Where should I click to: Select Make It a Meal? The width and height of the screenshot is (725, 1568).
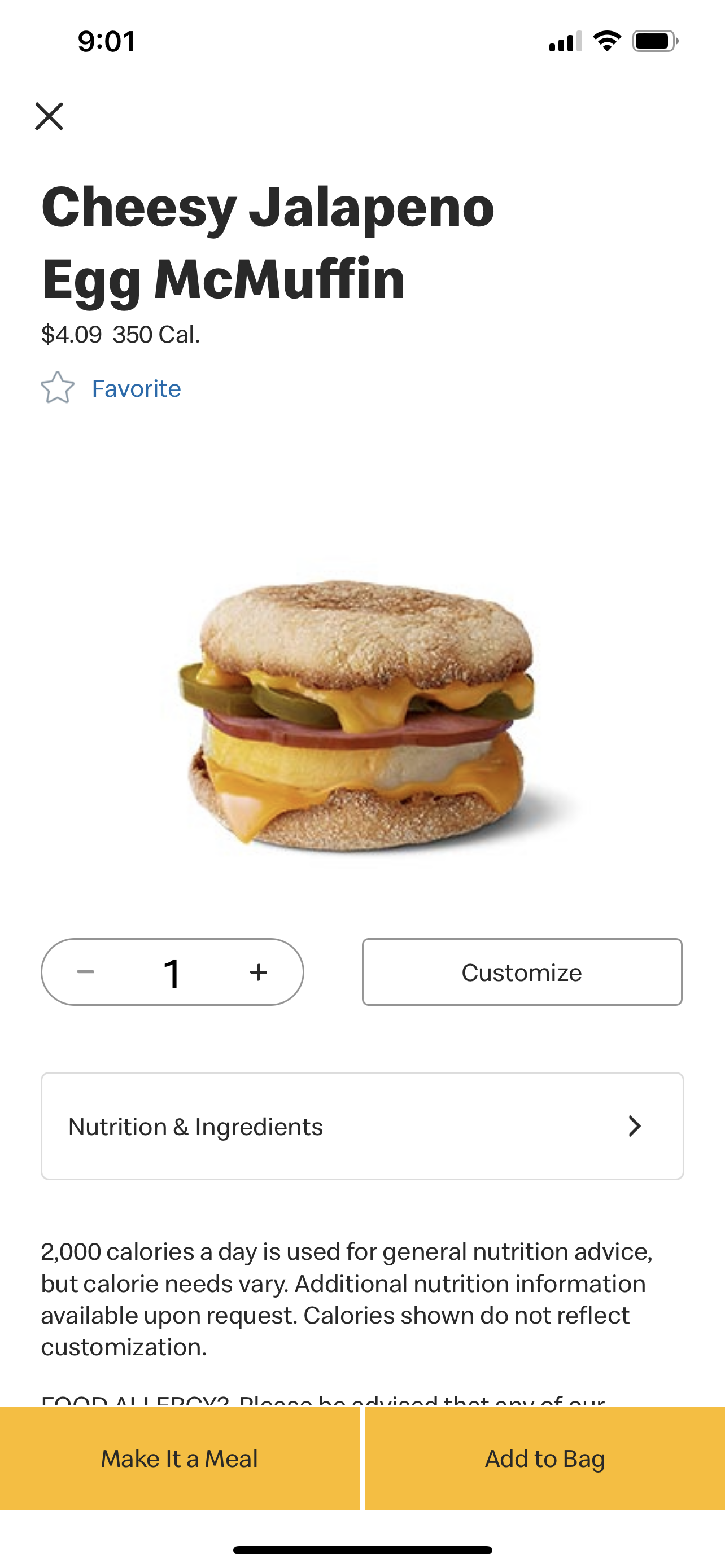pyautogui.click(x=180, y=1458)
